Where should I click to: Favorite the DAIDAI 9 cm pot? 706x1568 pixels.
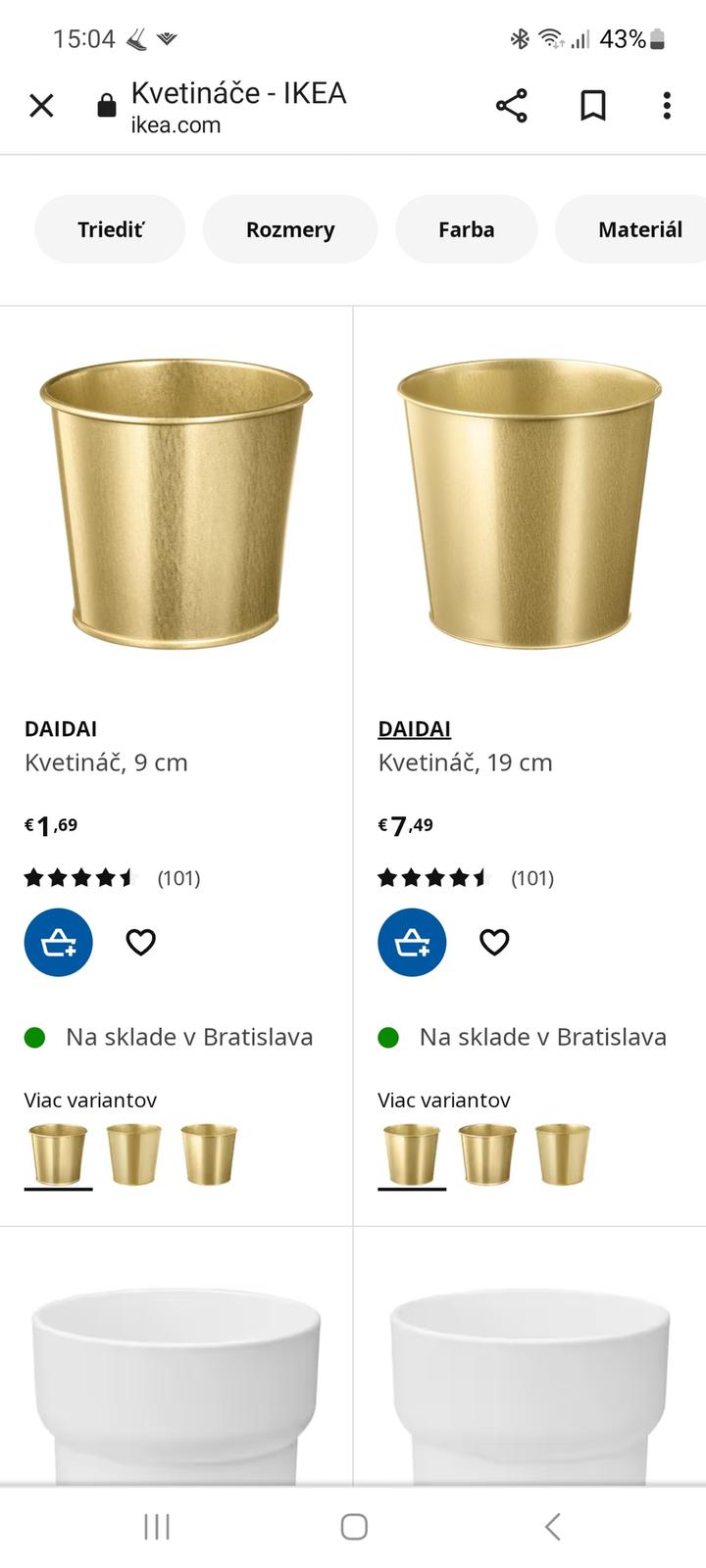click(141, 943)
